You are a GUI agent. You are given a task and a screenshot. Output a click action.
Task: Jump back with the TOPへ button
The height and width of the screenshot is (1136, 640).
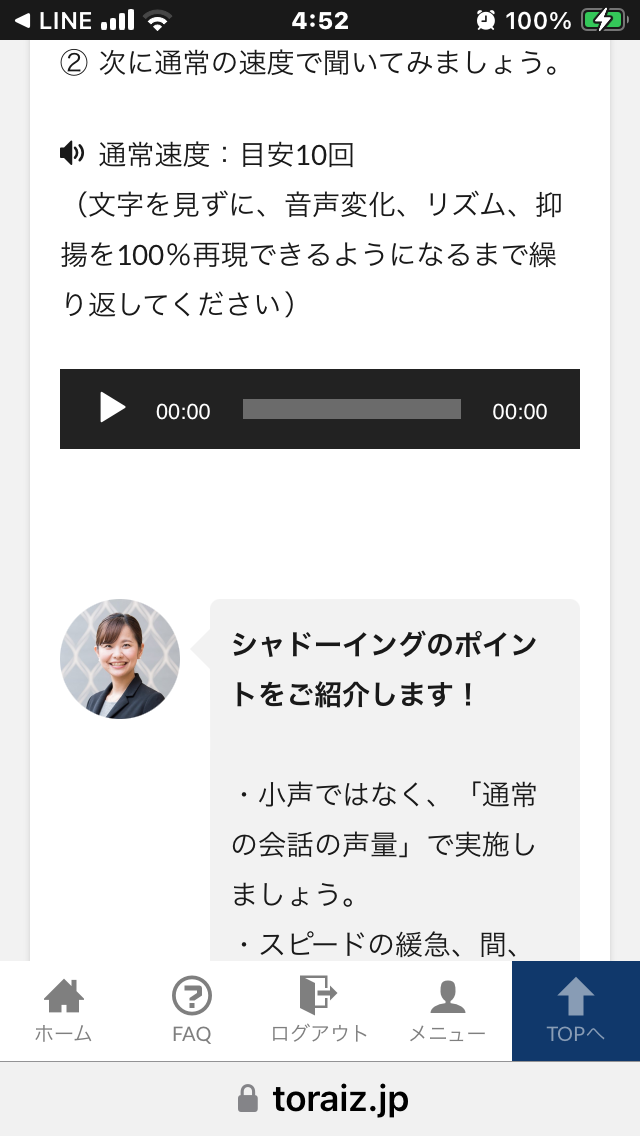[x=575, y=1011]
